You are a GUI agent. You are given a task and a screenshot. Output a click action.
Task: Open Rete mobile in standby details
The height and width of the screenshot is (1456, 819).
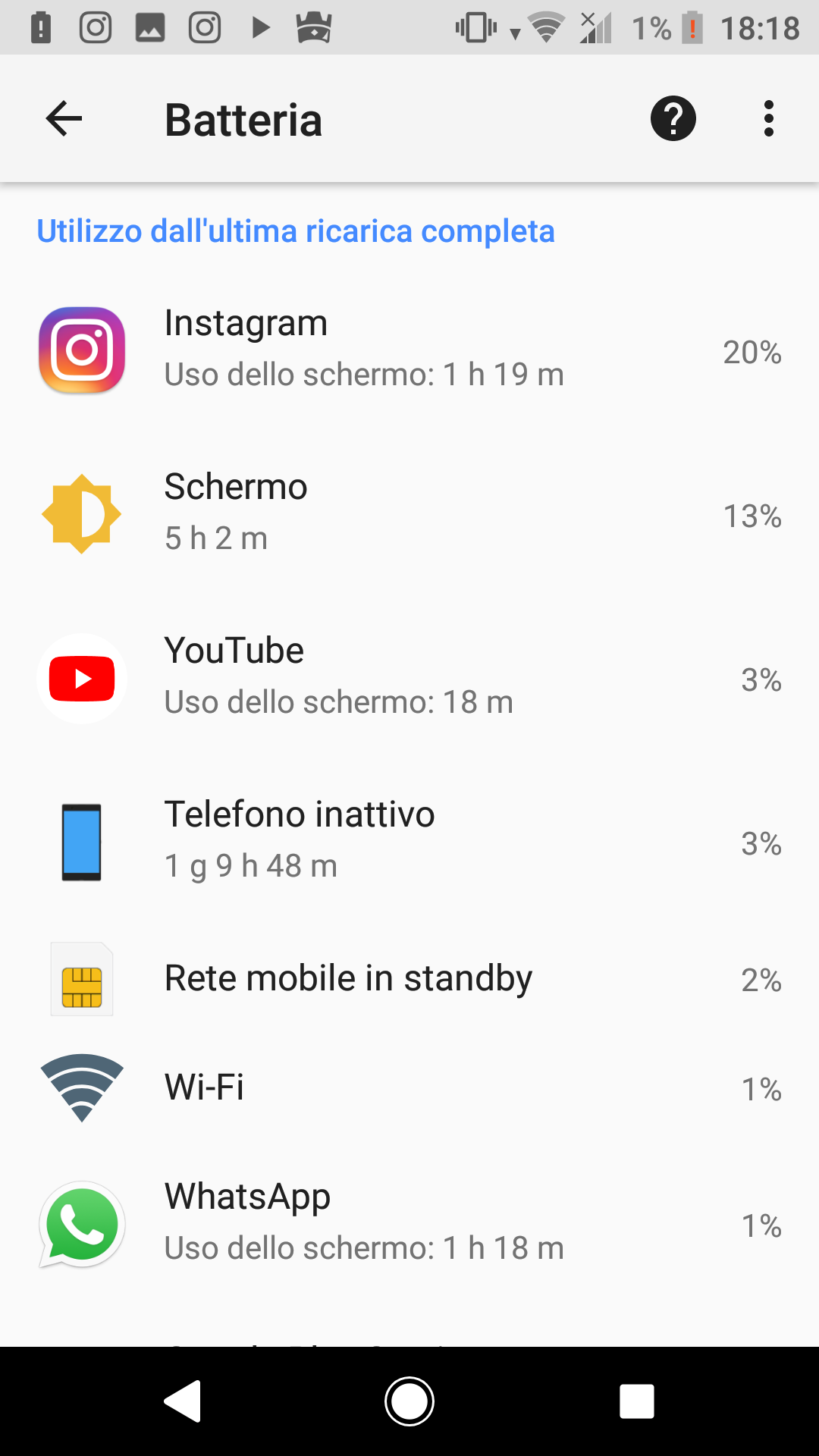(x=409, y=979)
